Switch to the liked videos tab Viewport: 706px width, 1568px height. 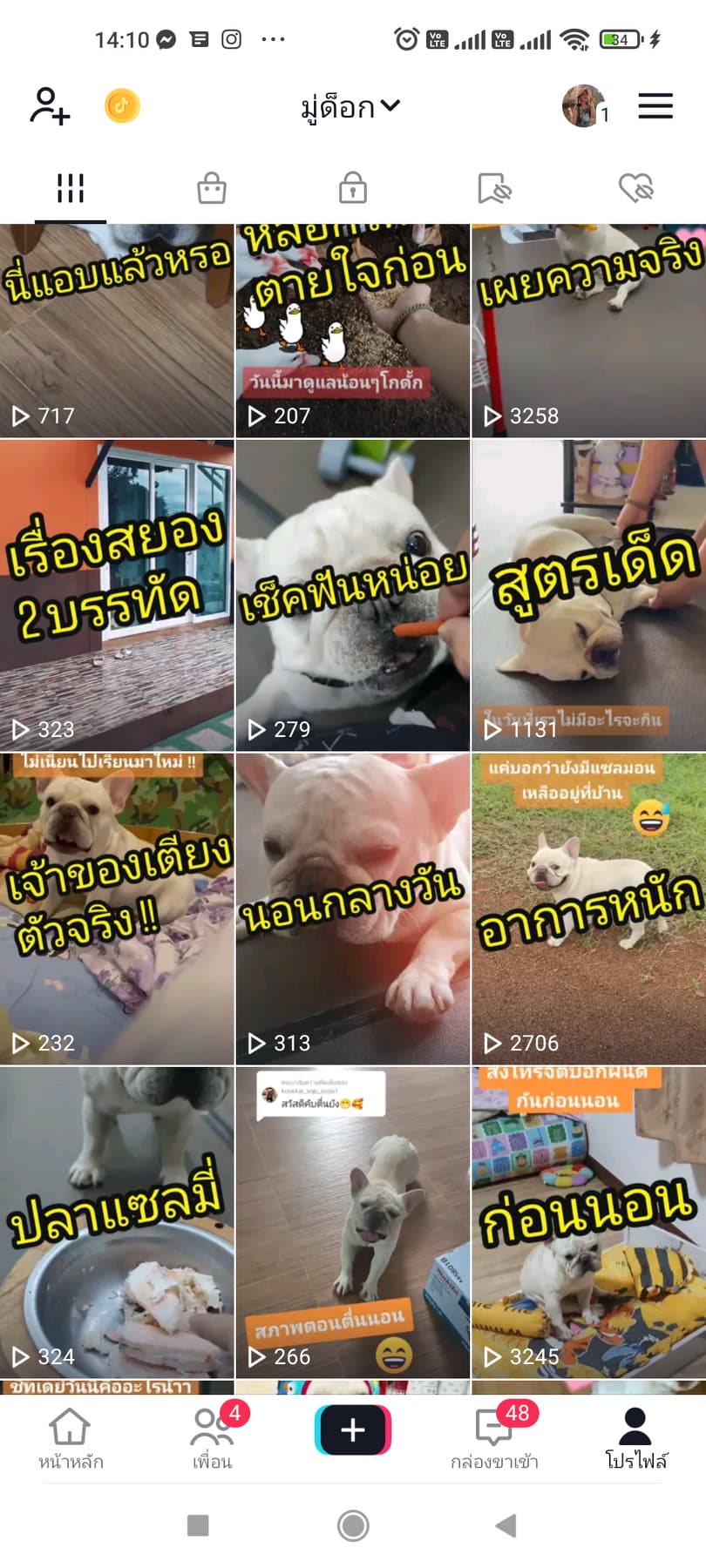click(x=636, y=187)
